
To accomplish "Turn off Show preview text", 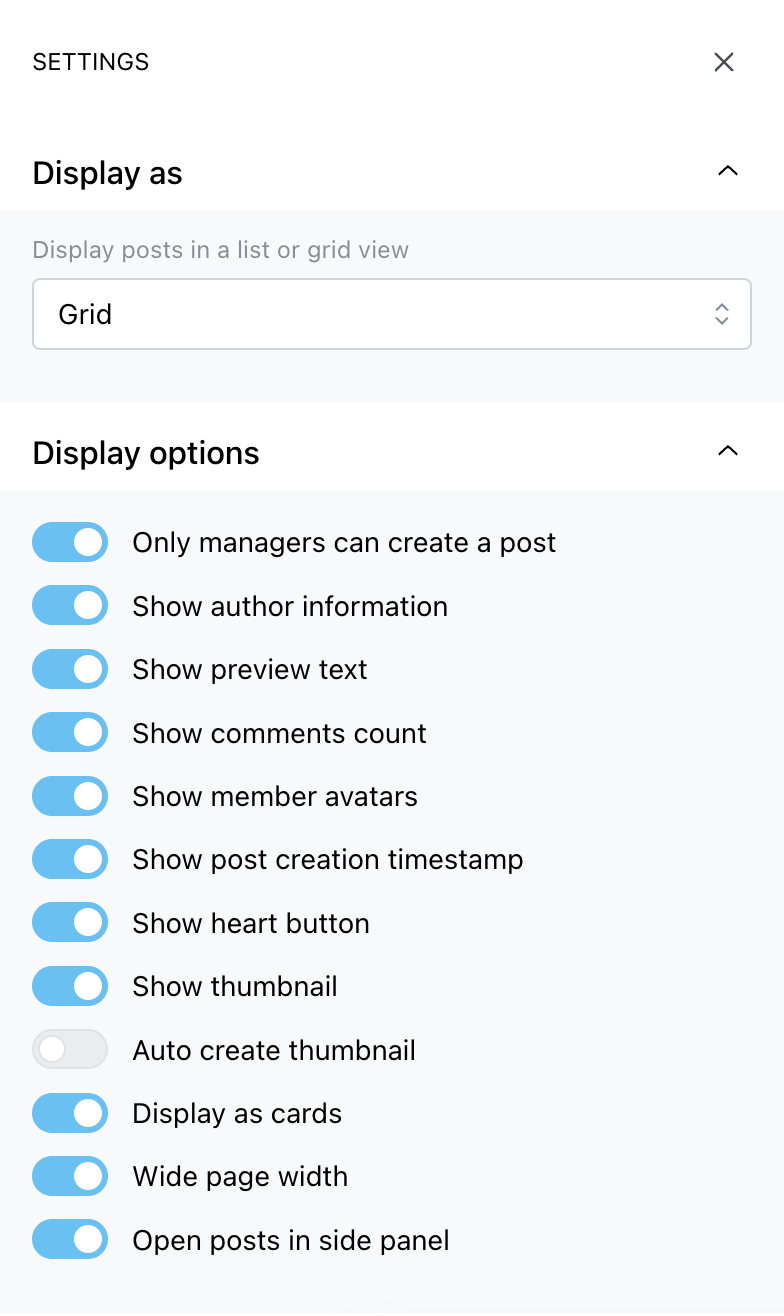I will (70, 670).
